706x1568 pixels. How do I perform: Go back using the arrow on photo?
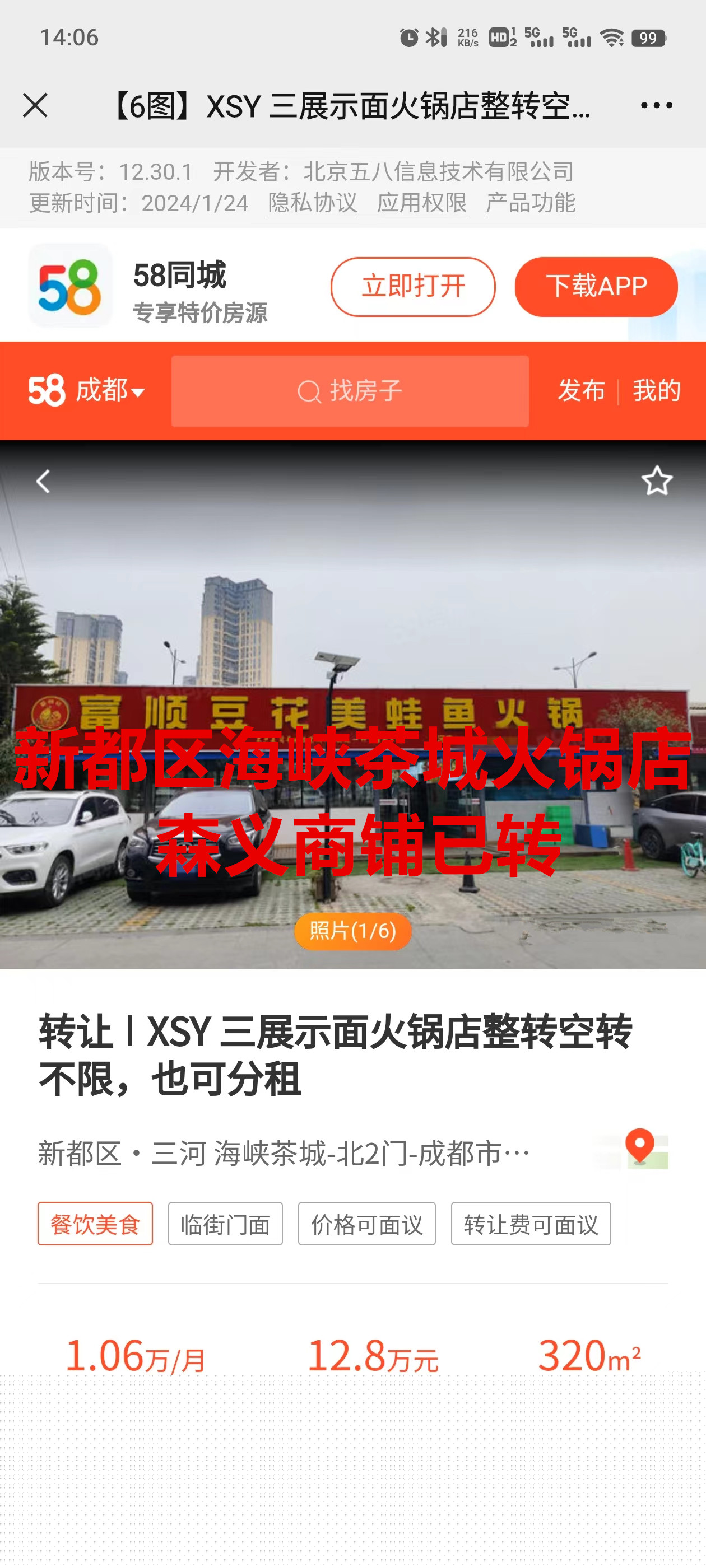click(x=43, y=482)
